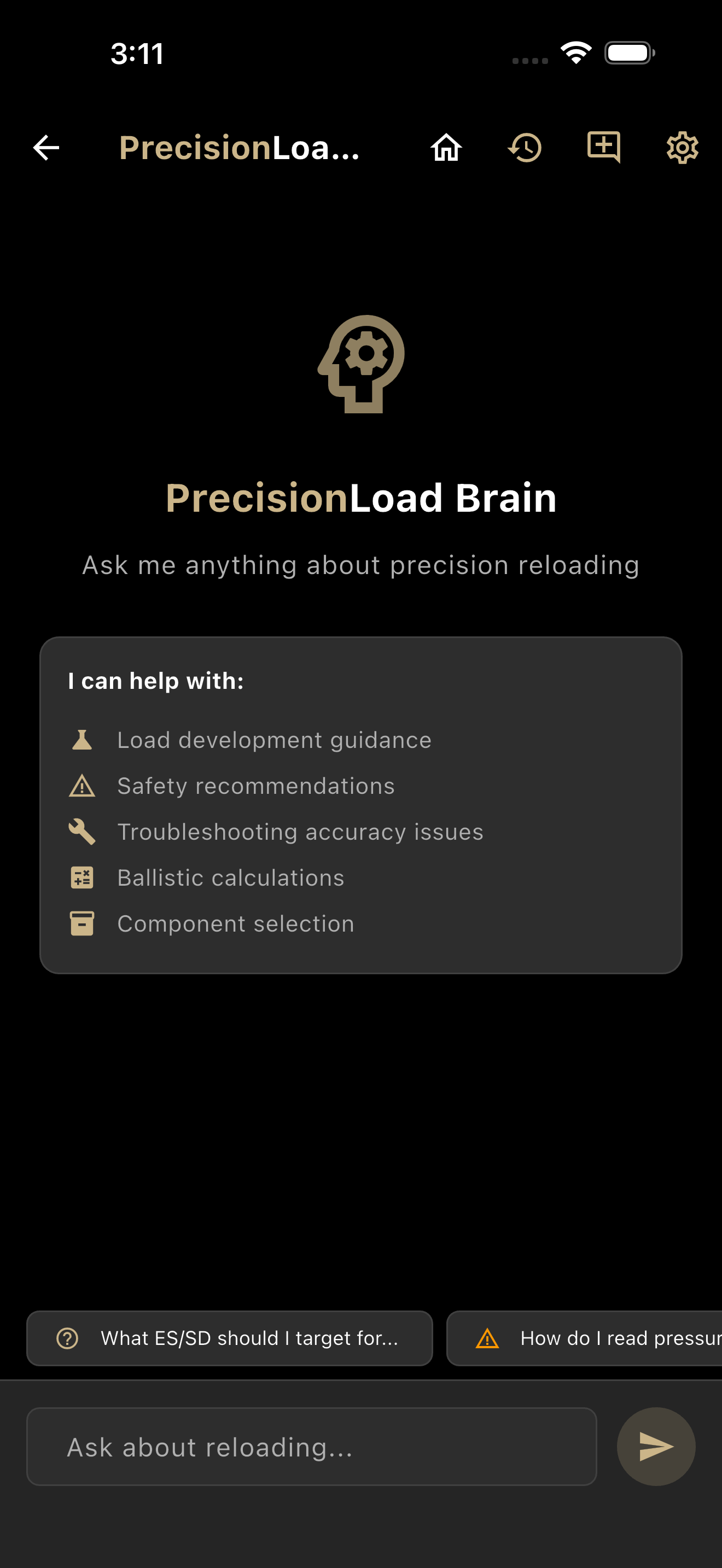Send message using the arrow send button
Image resolution: width=722 pixels, height=1568 pixels.
(656, 1447)
